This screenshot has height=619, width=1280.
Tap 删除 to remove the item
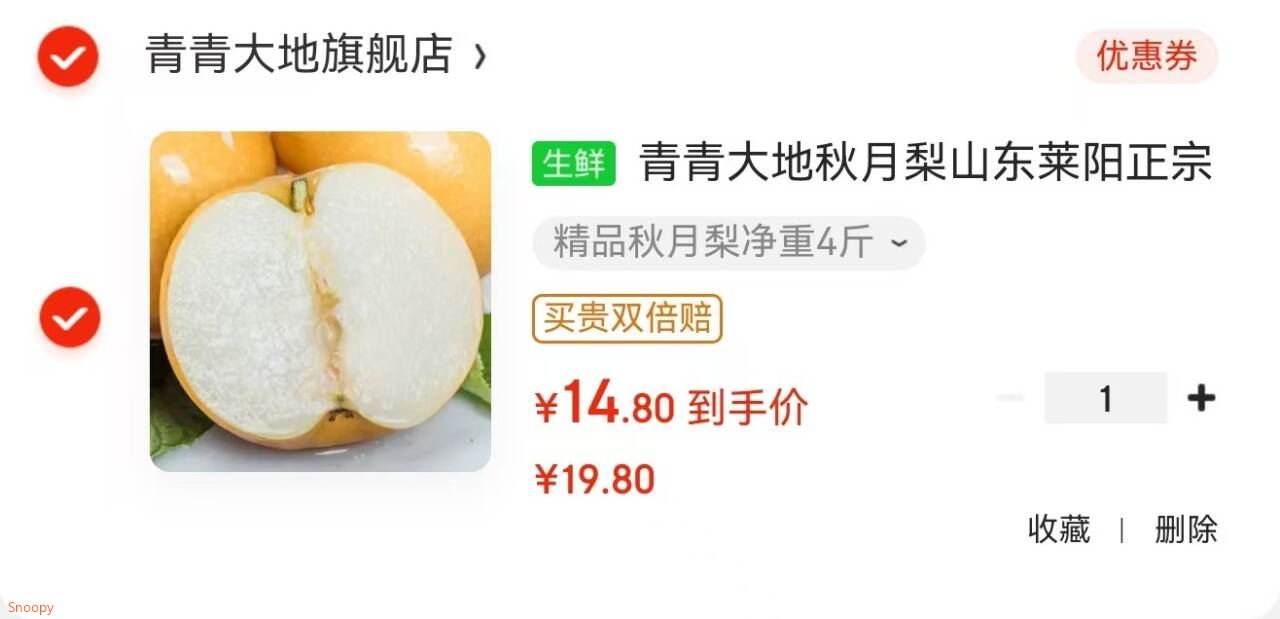(1186, 529)
